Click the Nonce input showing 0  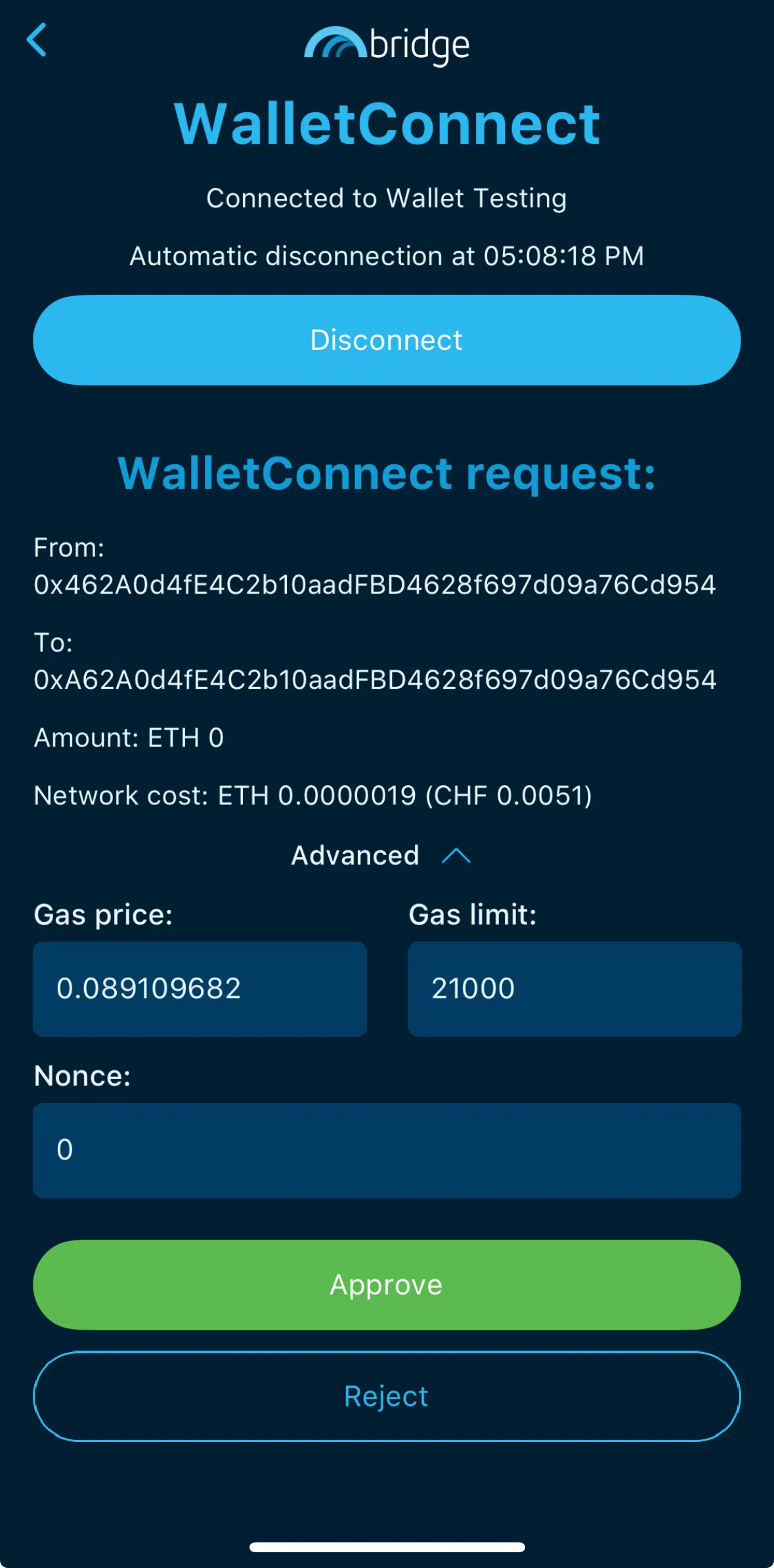point(387,1149)
